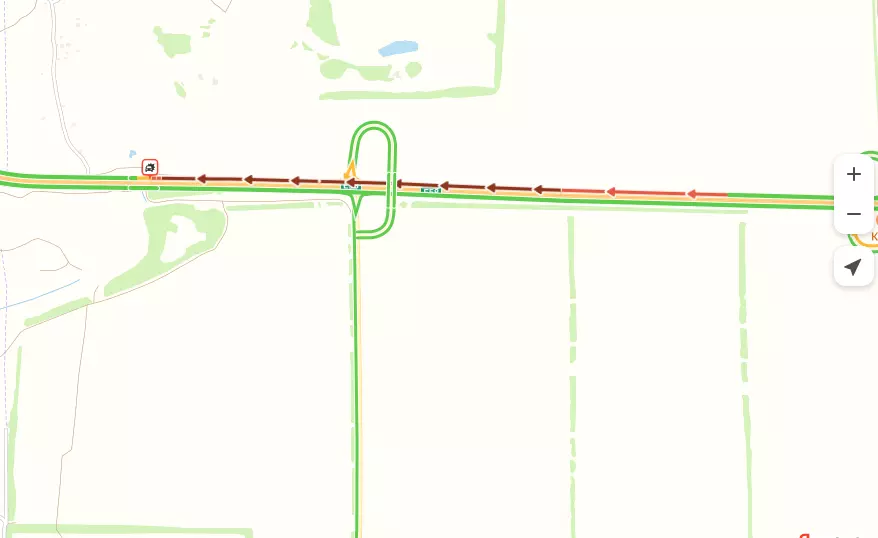Center map on my location
Image resolution: width=878 pixels, height=538 pixels.
[853, 267]
